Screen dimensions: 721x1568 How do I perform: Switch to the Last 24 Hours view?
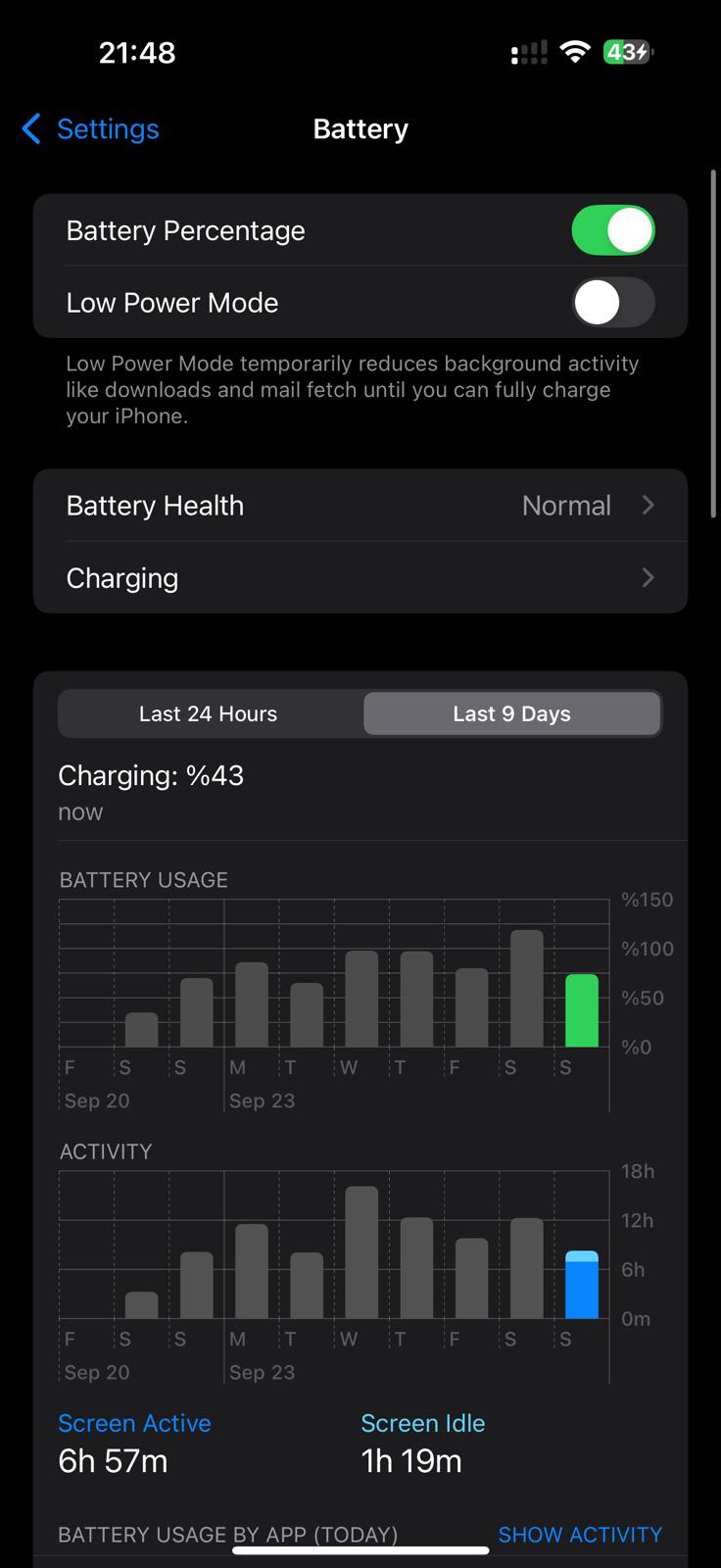[209, 713]
